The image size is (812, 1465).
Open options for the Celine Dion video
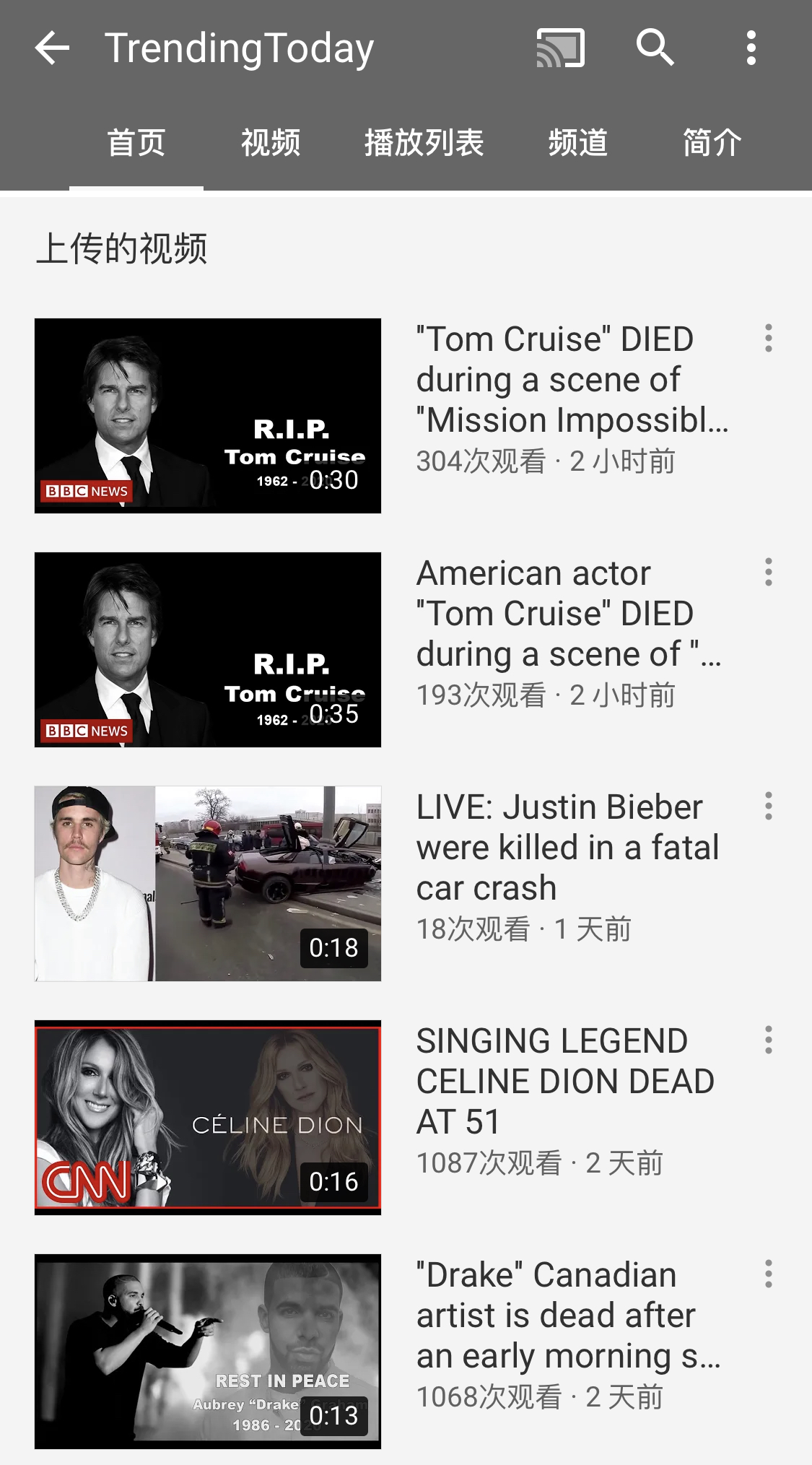768,1040
